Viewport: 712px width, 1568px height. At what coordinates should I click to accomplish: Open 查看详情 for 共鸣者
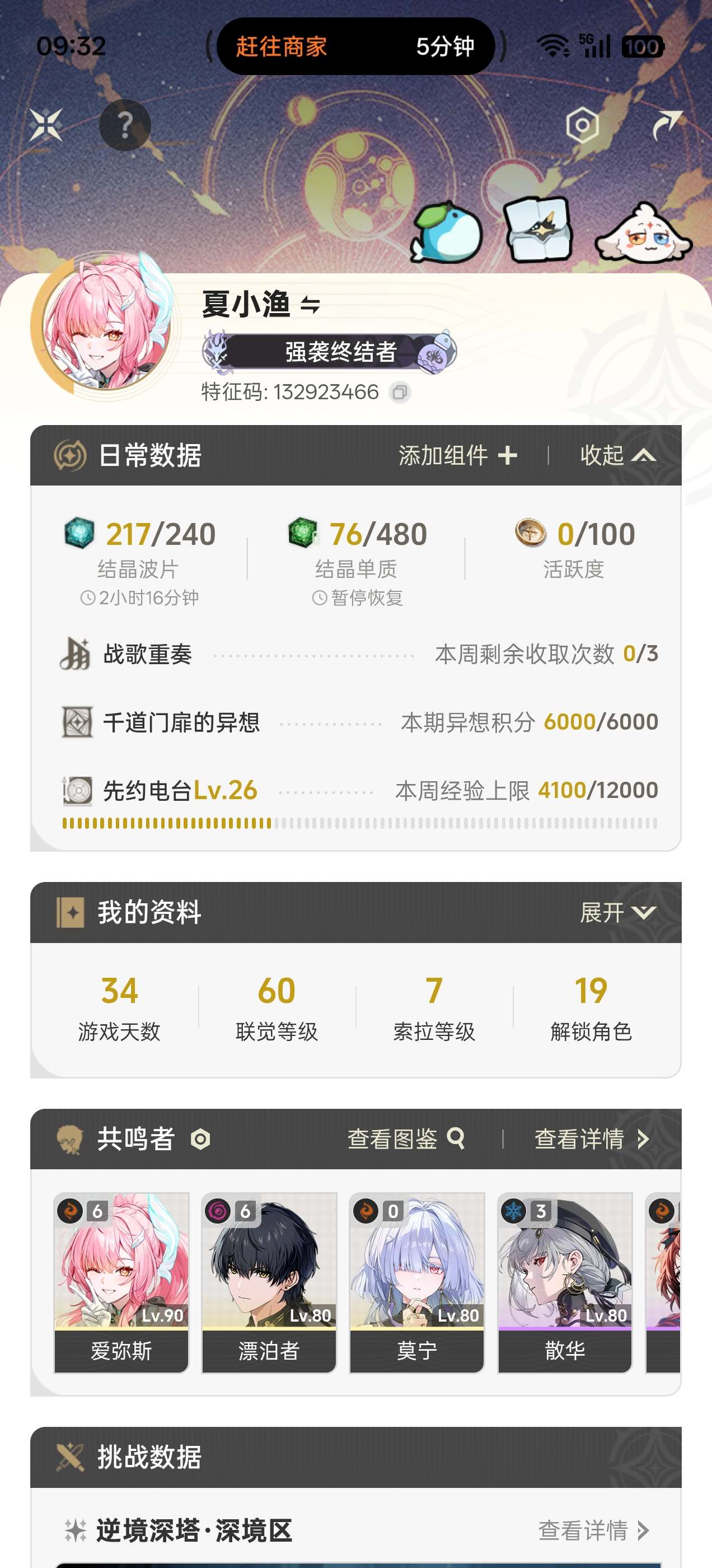[592, 1139]
